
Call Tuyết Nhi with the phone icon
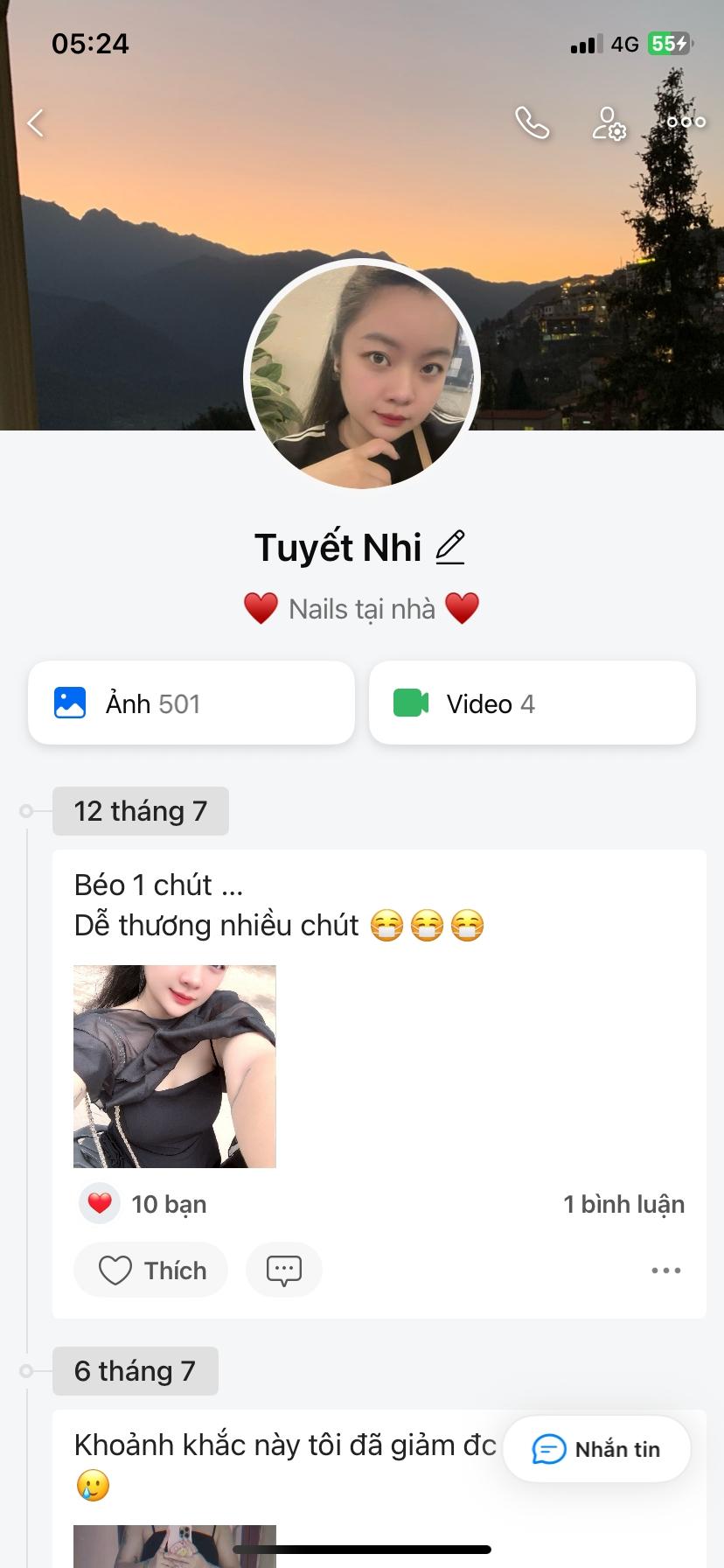coord(532,122)
